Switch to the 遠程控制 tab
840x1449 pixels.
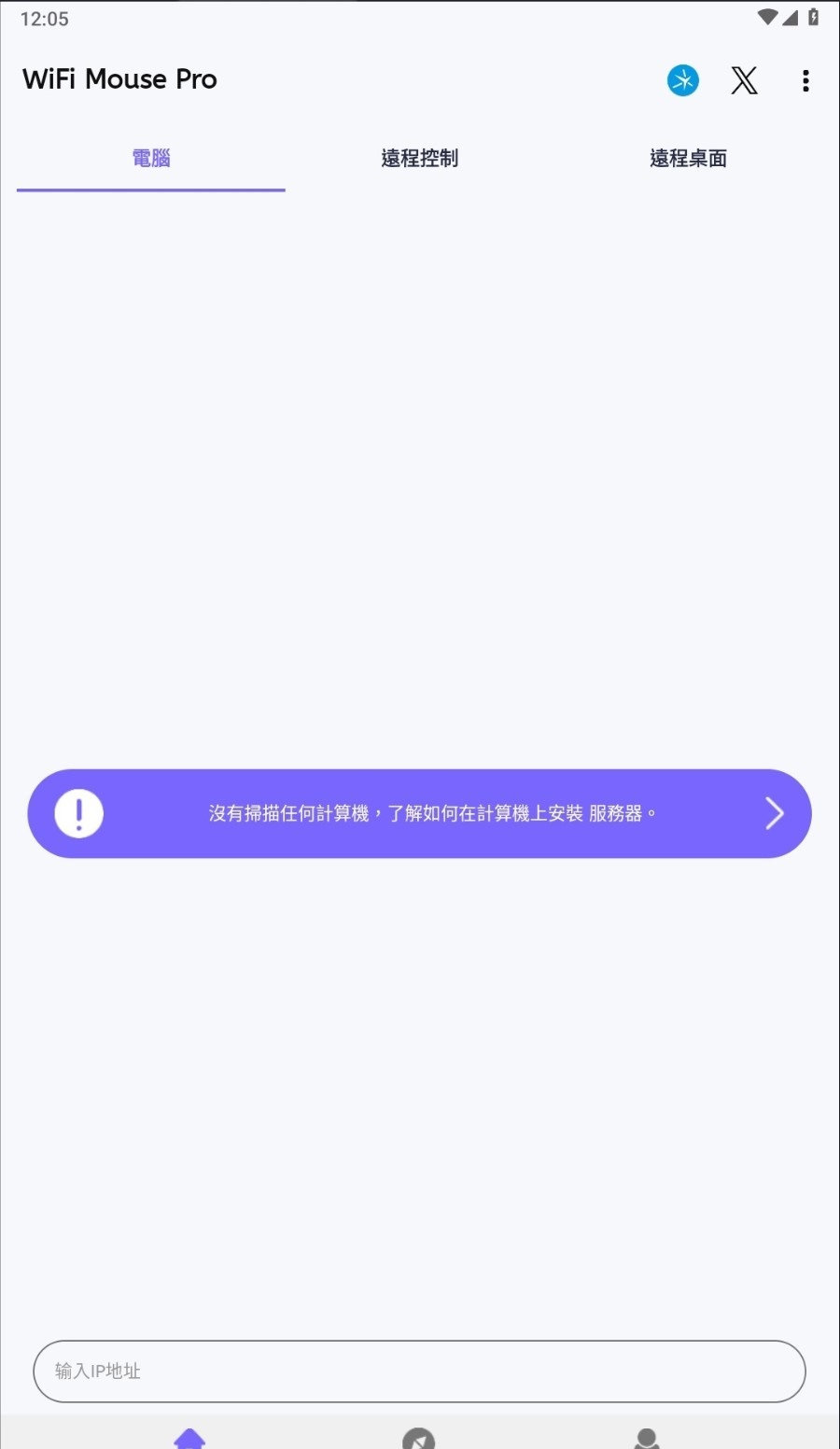click(419, 159)
